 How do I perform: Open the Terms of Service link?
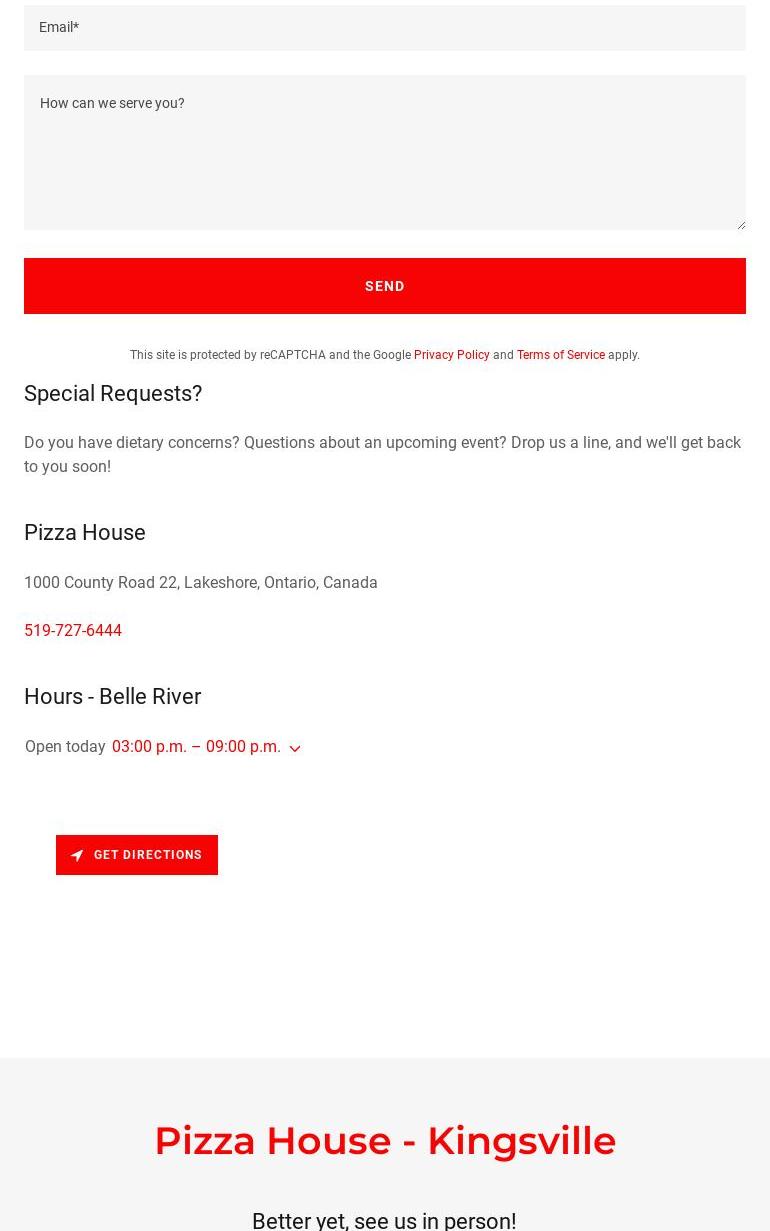560,355
